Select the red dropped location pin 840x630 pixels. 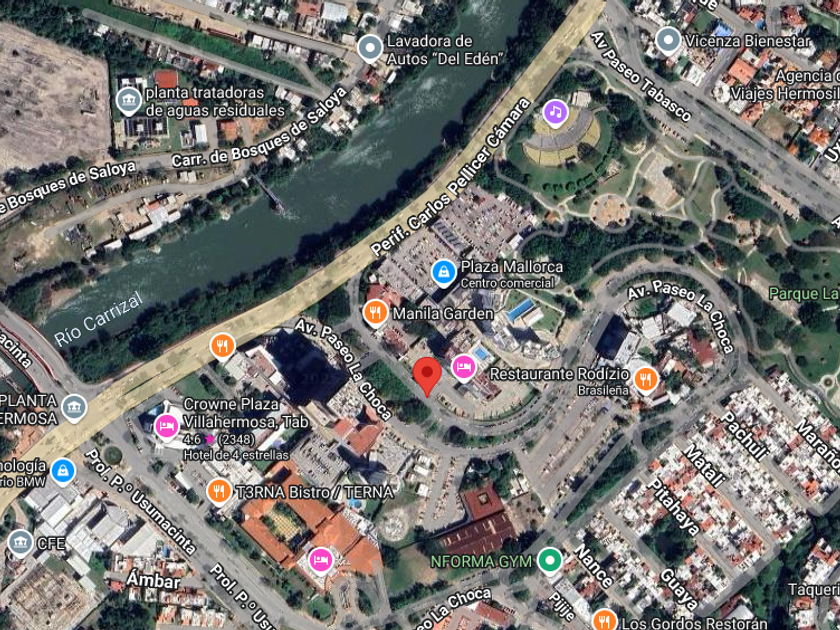[x=427, y=374]
